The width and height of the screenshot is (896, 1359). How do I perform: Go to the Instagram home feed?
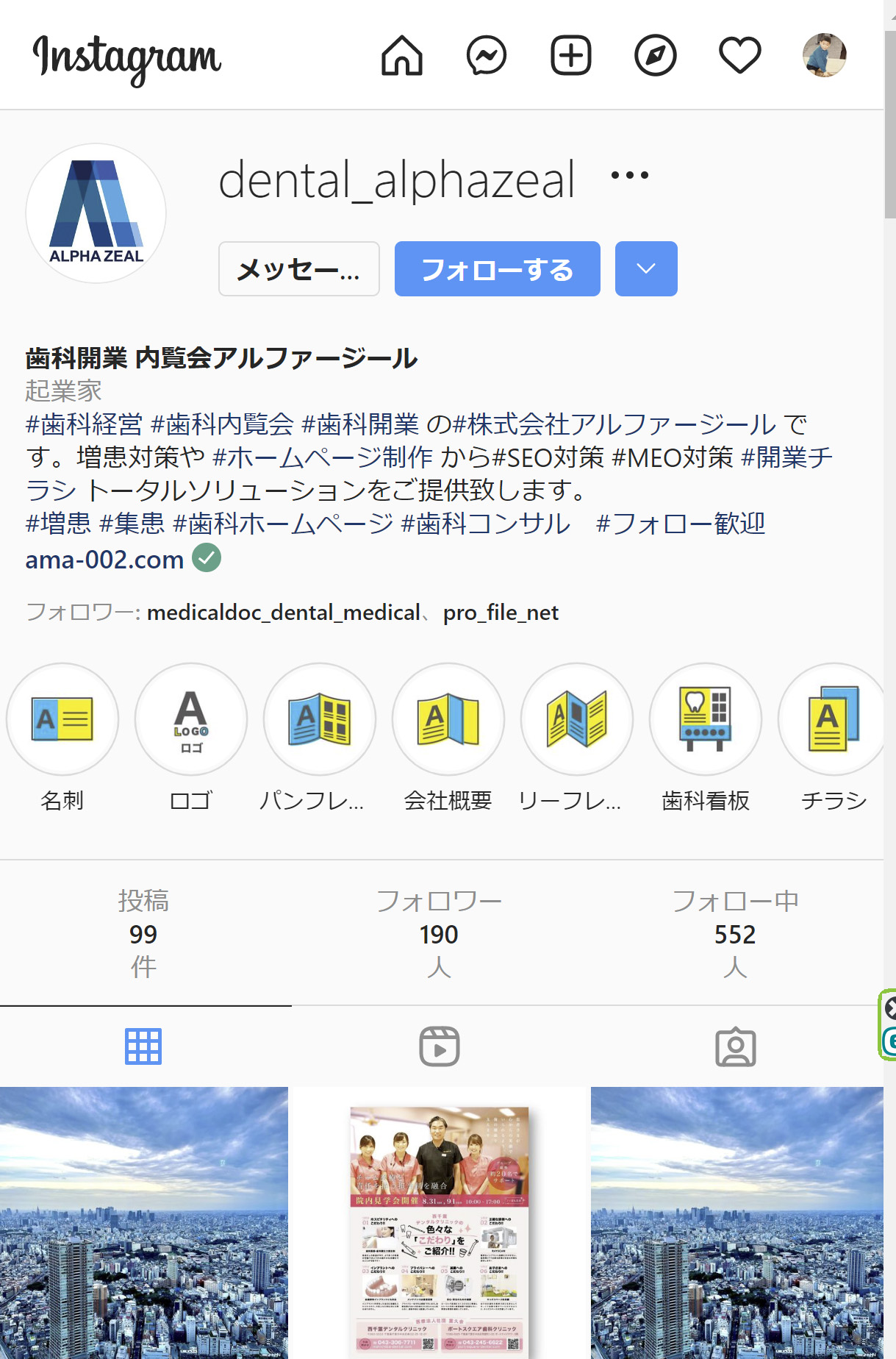pos(402,55)
